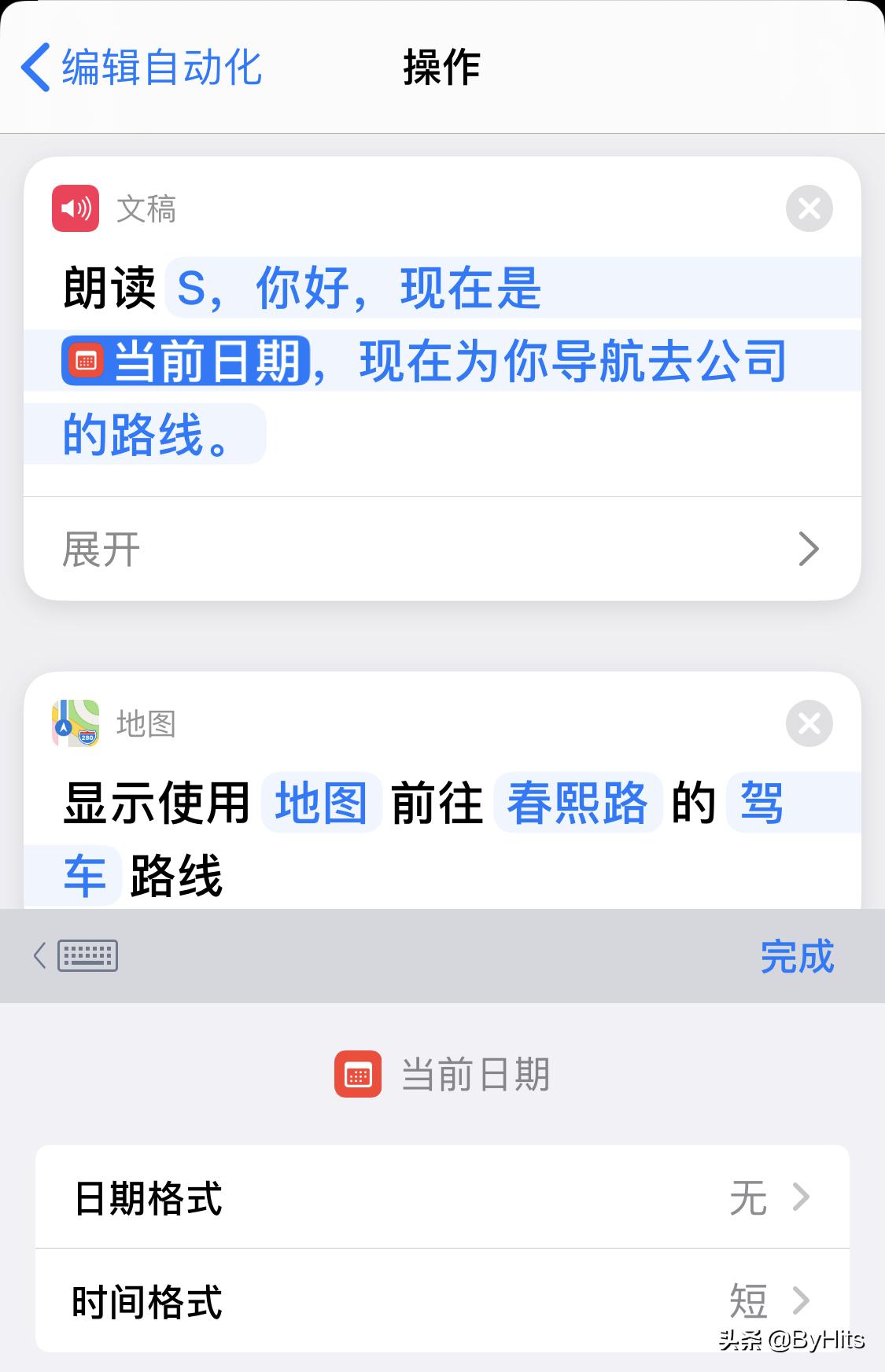Image resolution: width=885 pixels, height=1372 pixels.
Task: Select the red speaker icon on the 文稿 action
Action: (x=76, y=208)
